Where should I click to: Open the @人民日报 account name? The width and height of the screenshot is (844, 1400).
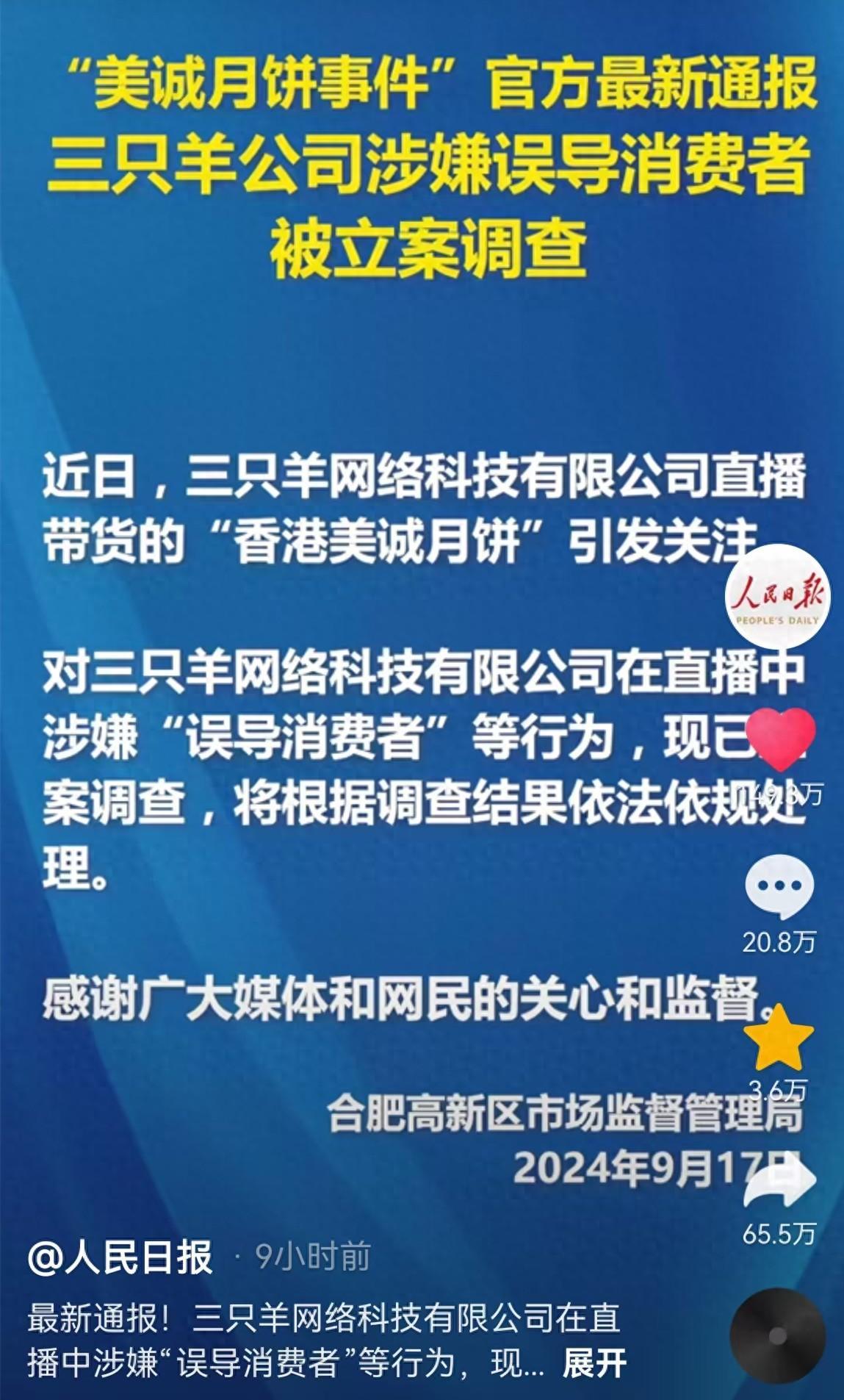click(120, 1257)
